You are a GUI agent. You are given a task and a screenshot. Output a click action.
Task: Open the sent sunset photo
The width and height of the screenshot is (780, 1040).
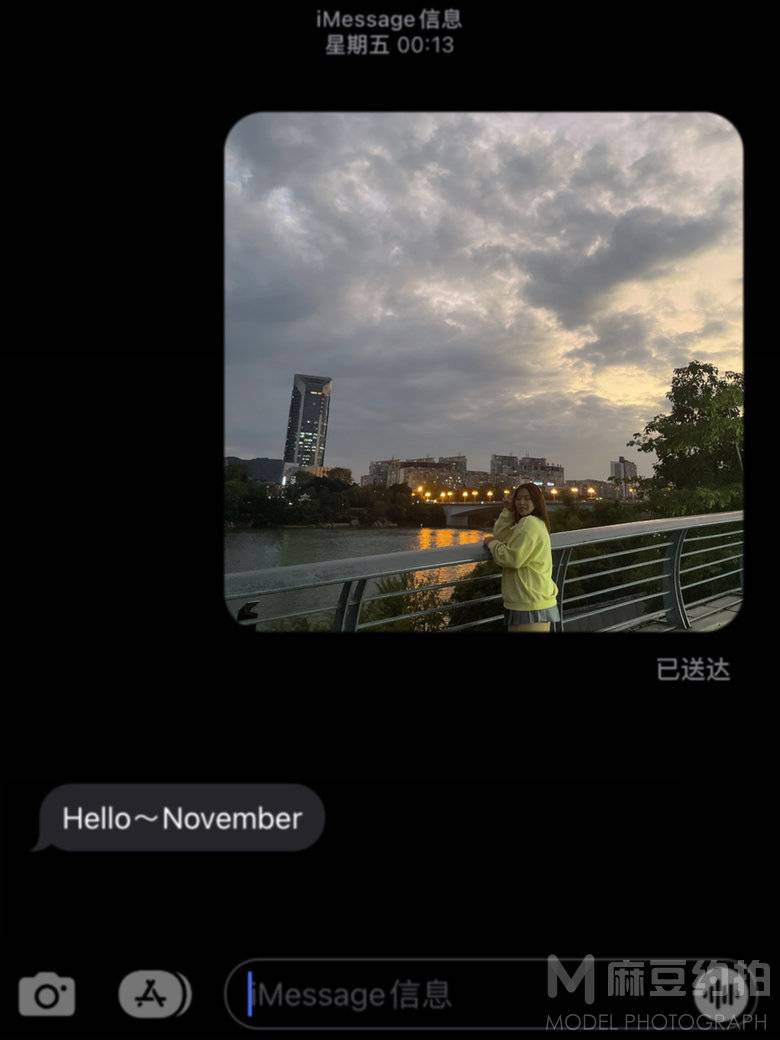[483, 371]
